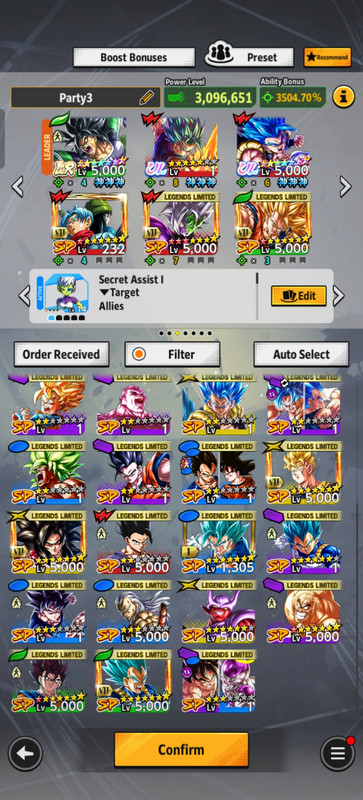Tap the Recommend button
Viewport: 363px width, 800px height.
point(327,57)
